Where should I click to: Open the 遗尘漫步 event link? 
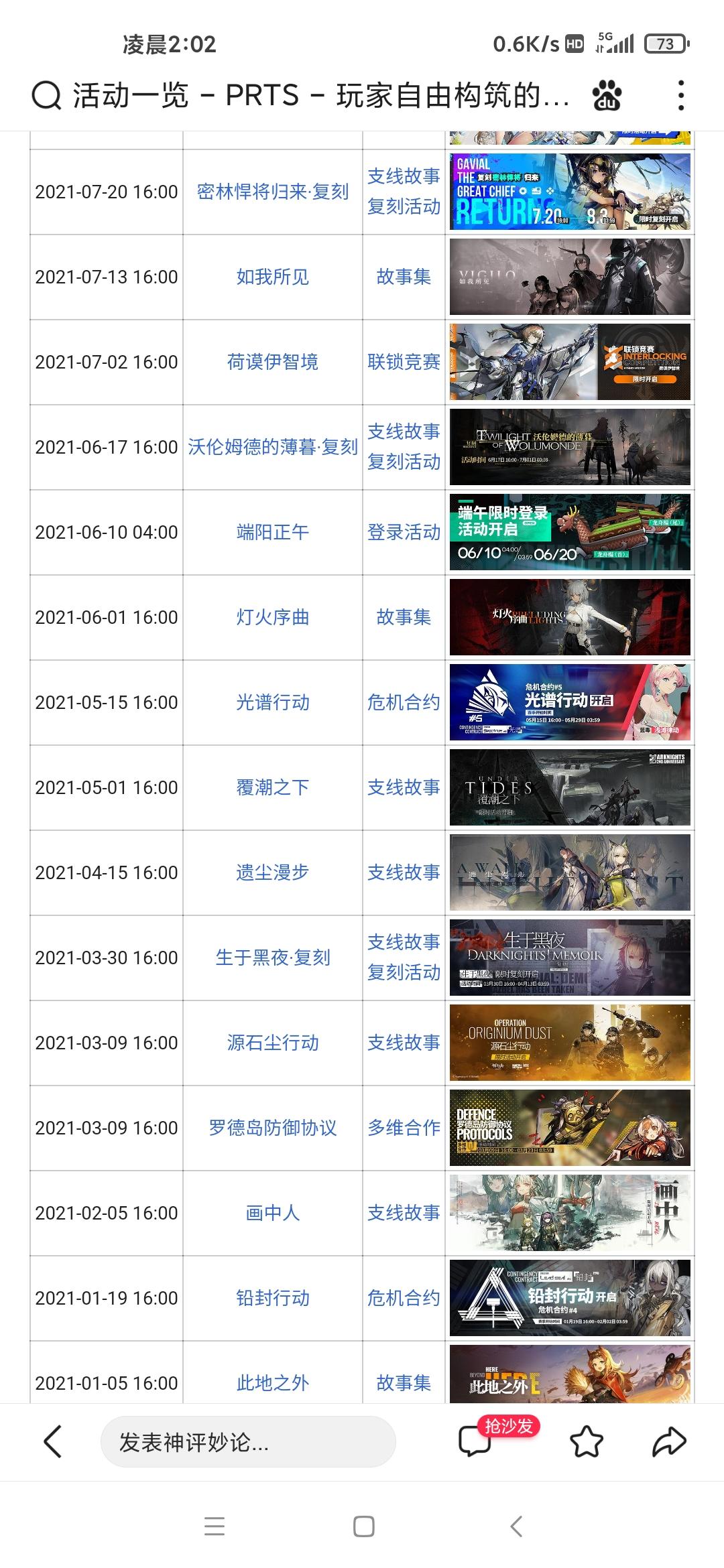[273, 872]
